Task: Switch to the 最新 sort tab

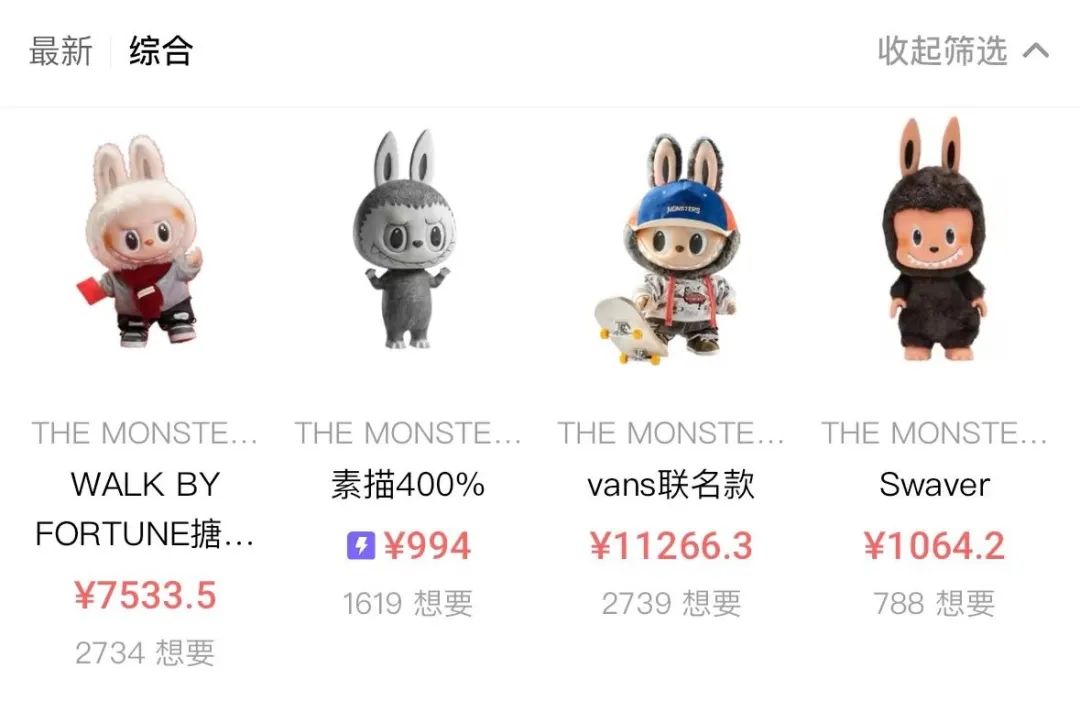Action: click(x=60, y=50)
